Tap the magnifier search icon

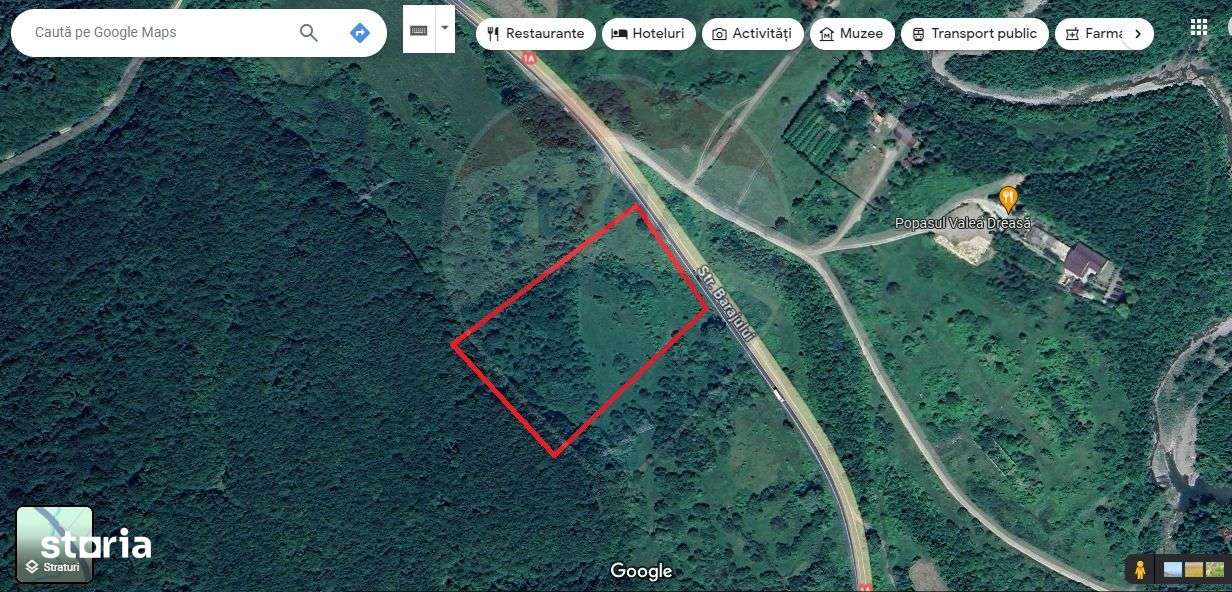pyautogui.click(x=309, y=33)
